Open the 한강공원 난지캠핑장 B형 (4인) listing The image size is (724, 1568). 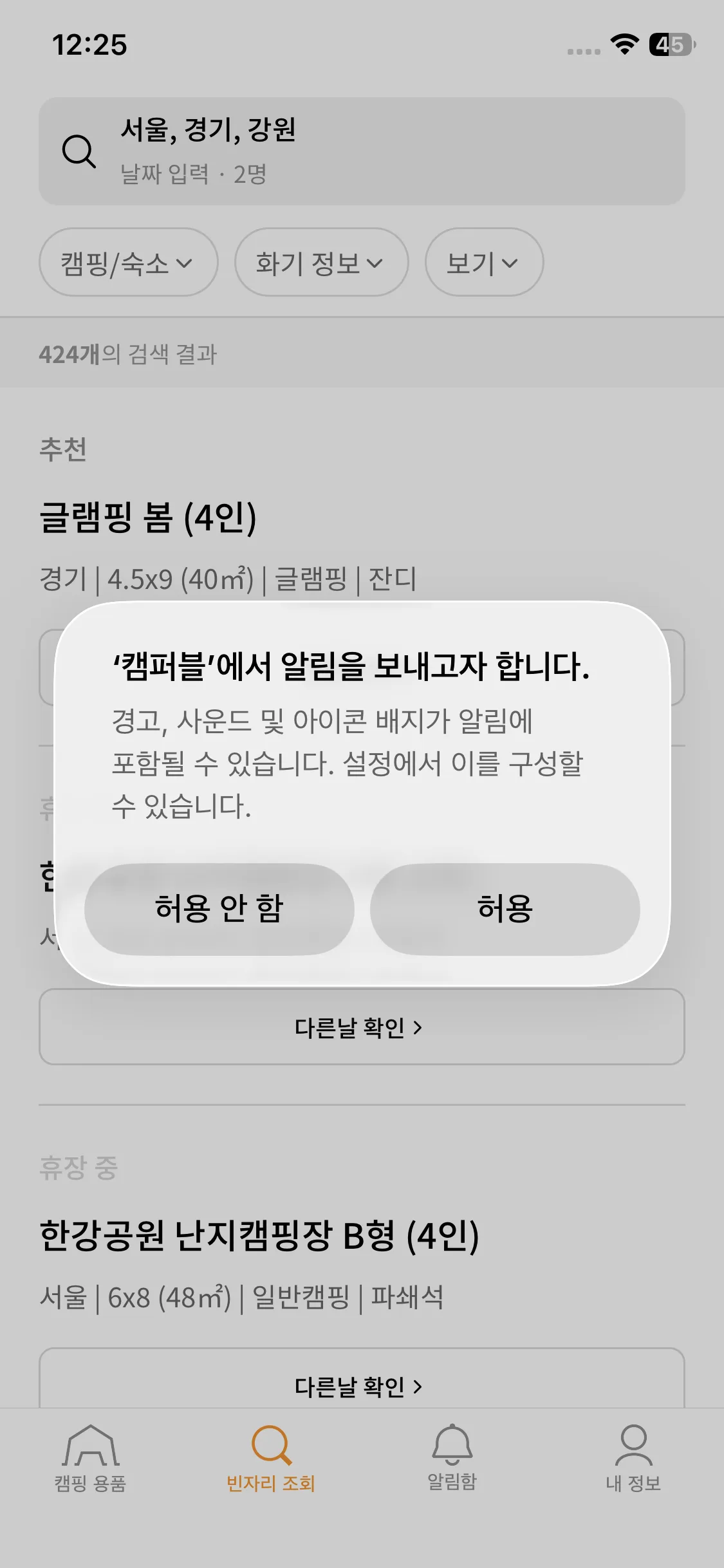259,1236
